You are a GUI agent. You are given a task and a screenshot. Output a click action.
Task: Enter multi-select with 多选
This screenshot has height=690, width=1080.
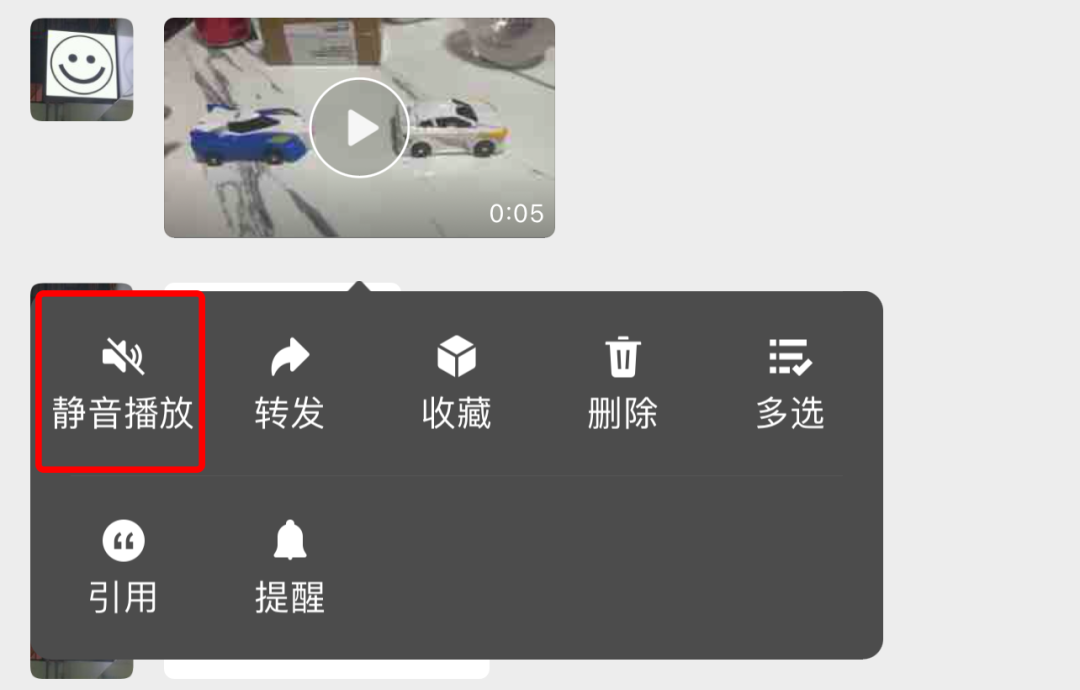tap(790, 383)
